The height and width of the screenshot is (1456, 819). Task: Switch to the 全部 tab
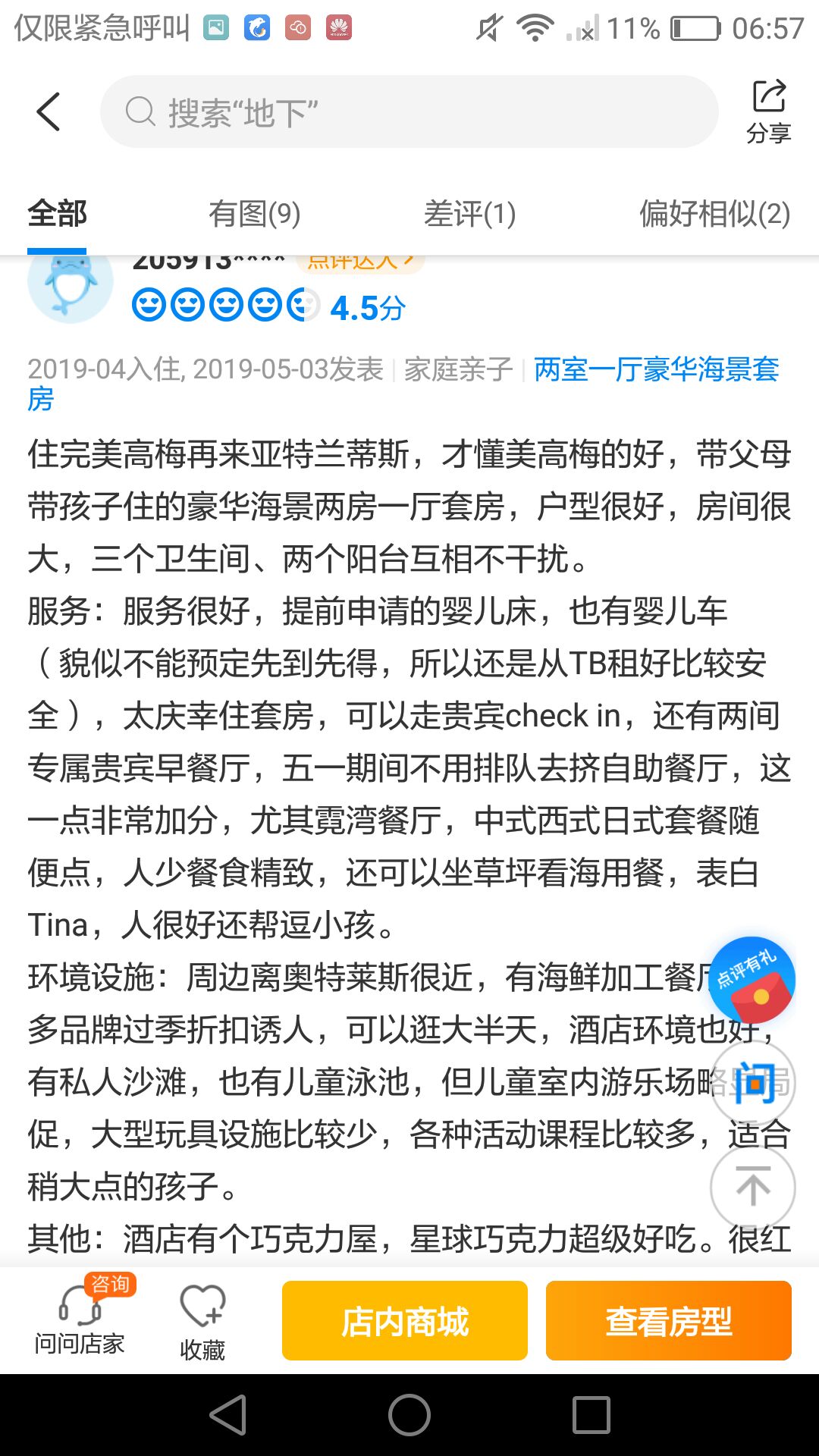[57, 214]
